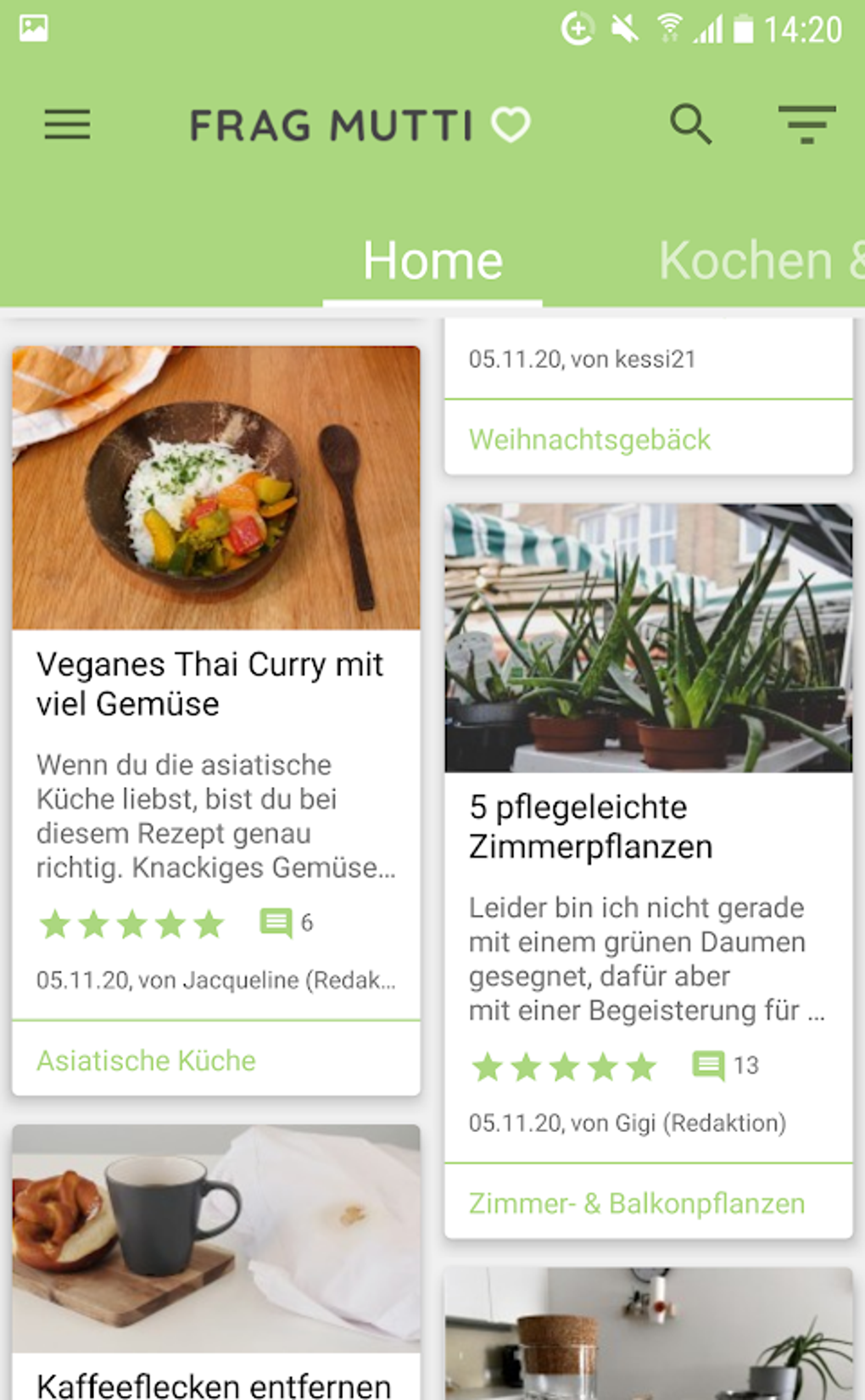This screenshot has width=865, height=1400.
Task: Open the search magnifier icon
Action: [x=690, y=125]
